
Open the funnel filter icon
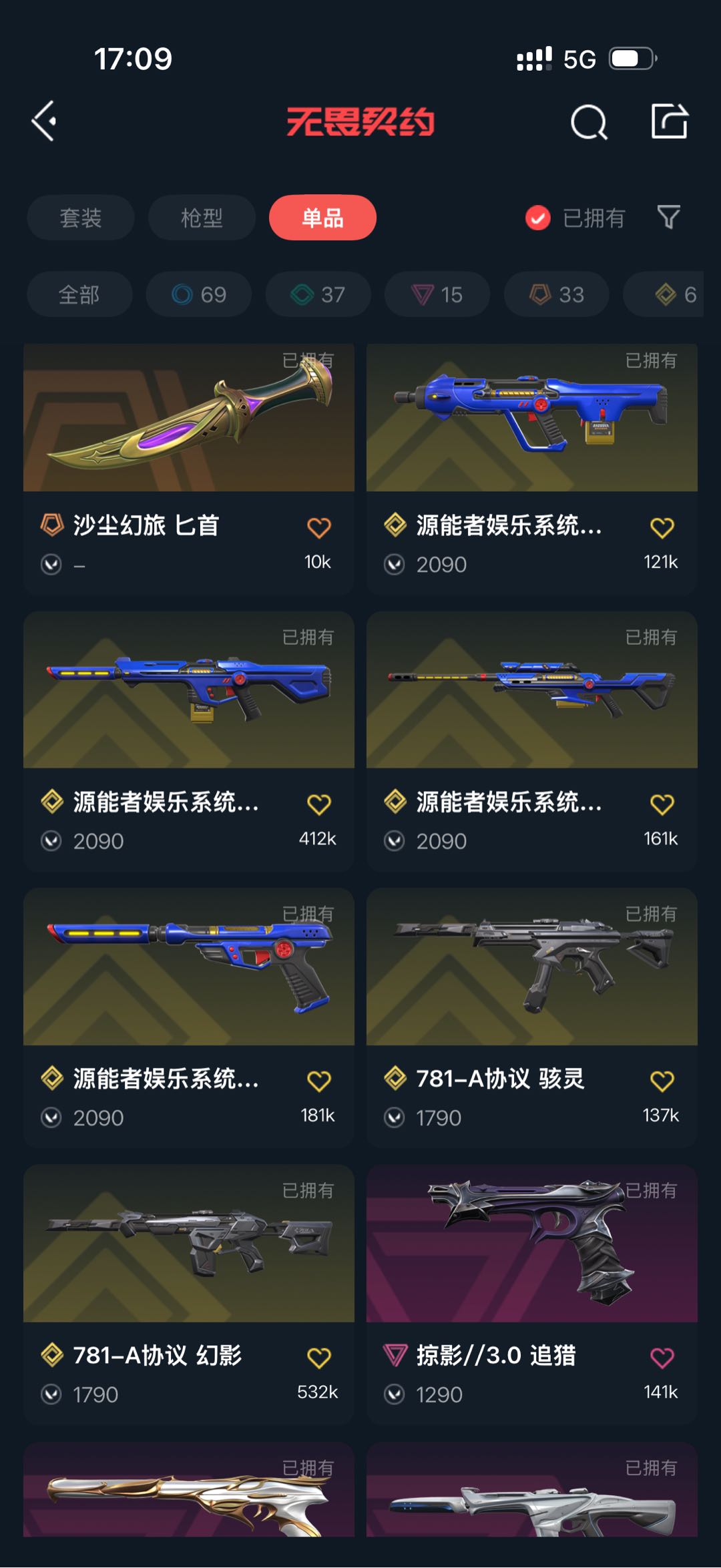668,217
